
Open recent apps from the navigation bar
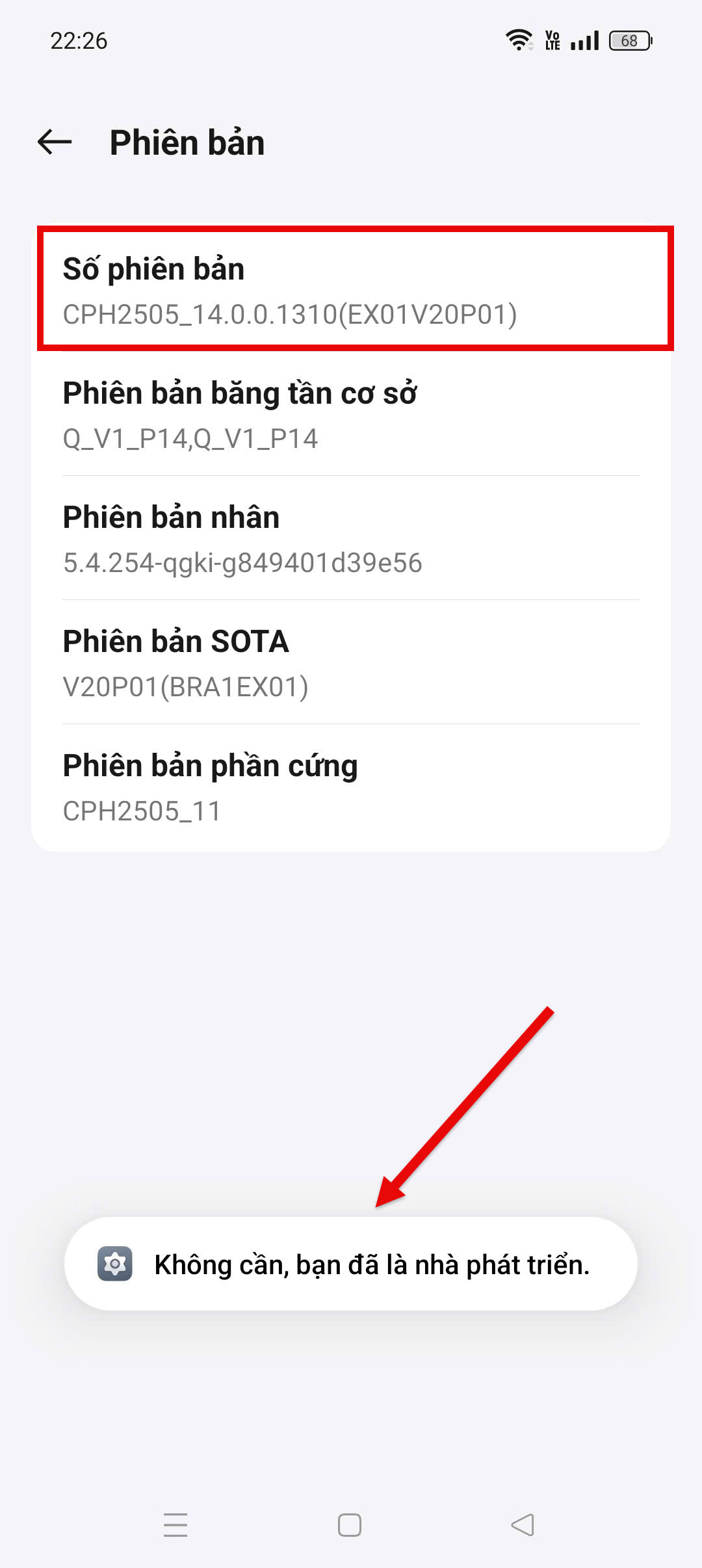(x=175, y=1524)
